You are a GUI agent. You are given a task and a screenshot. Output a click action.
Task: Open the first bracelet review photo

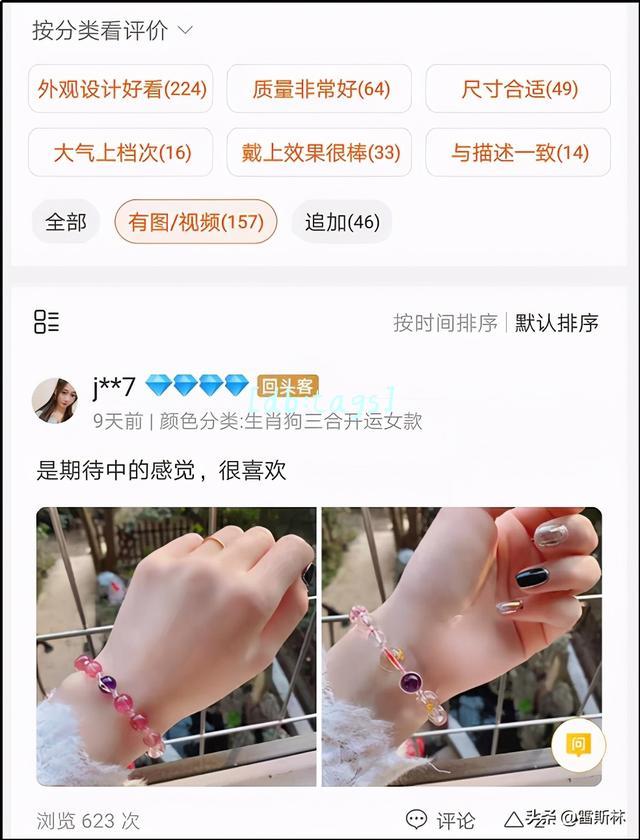coord(176,646)
